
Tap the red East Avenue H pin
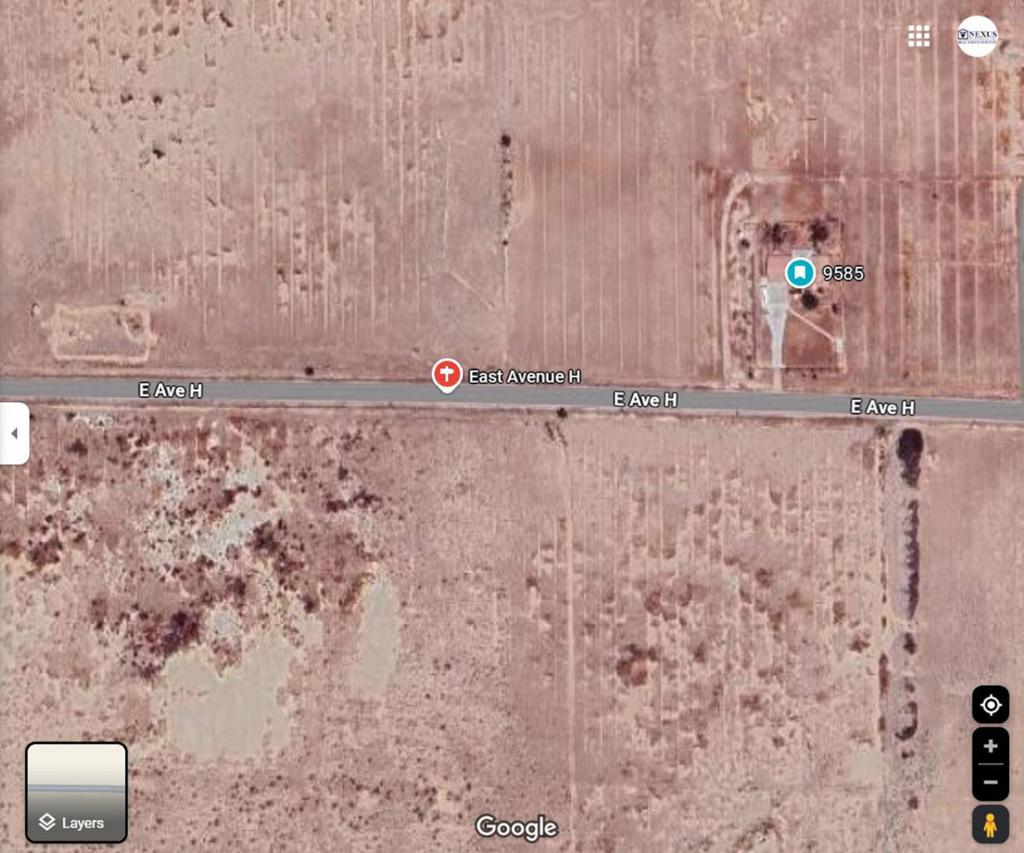[x=446, y=375]
